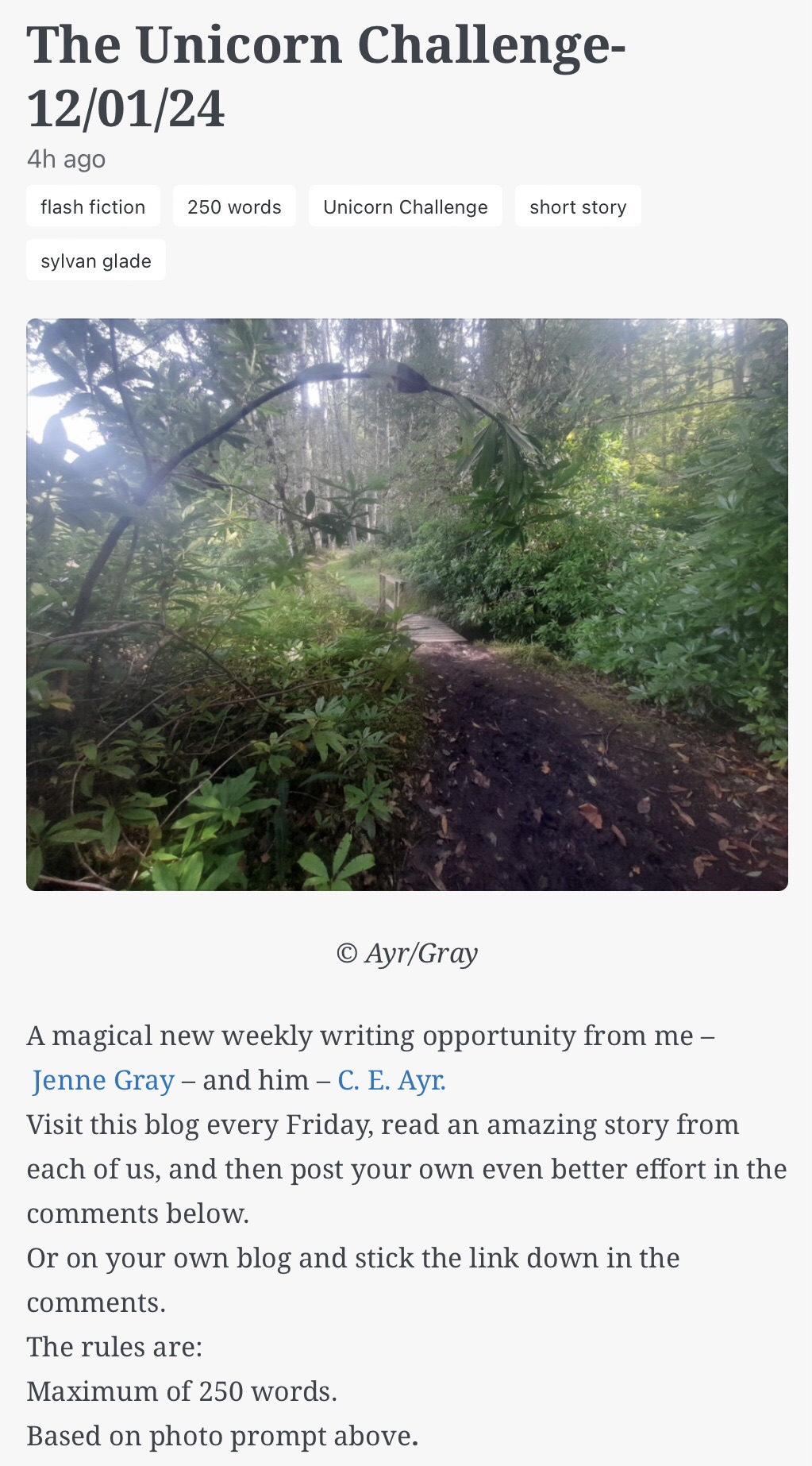Tap the 'Unicorn Challenge' tag chip

[x=405, y=206]
